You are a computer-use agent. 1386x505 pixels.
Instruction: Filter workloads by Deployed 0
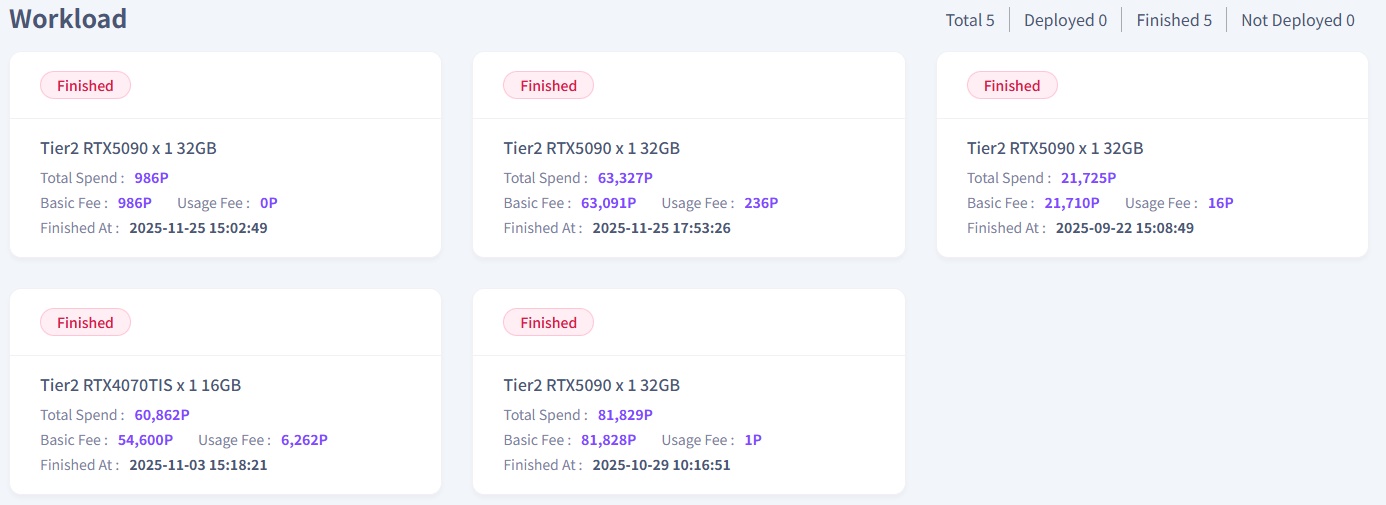tap(1065, 20)
